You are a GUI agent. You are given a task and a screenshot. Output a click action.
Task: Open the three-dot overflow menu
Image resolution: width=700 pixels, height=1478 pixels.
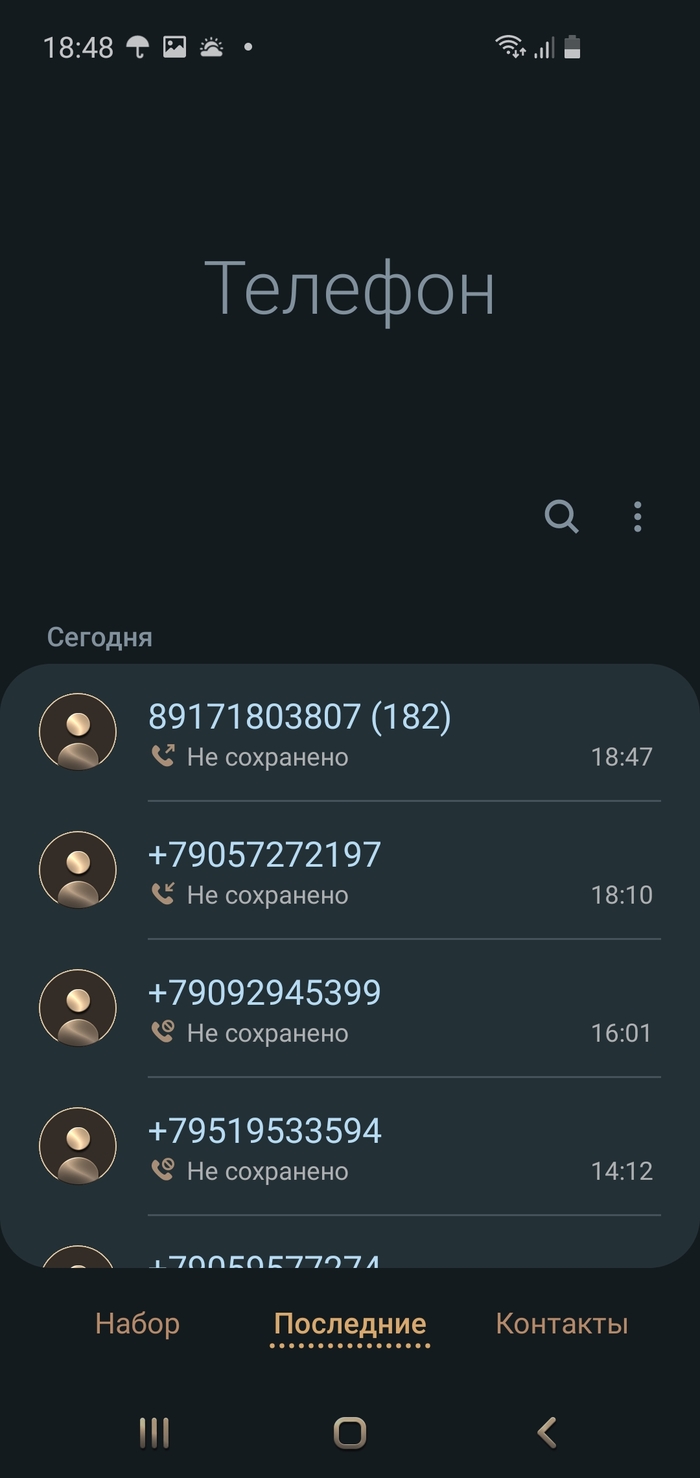[x=638, y=517]
